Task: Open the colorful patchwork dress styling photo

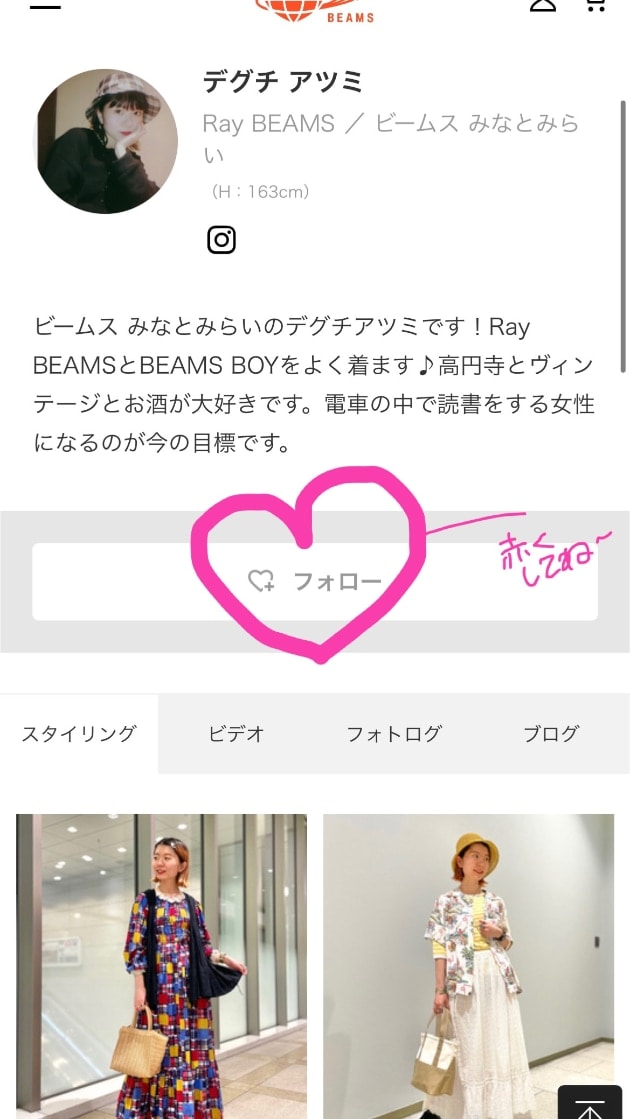Action: click(161, 965)
